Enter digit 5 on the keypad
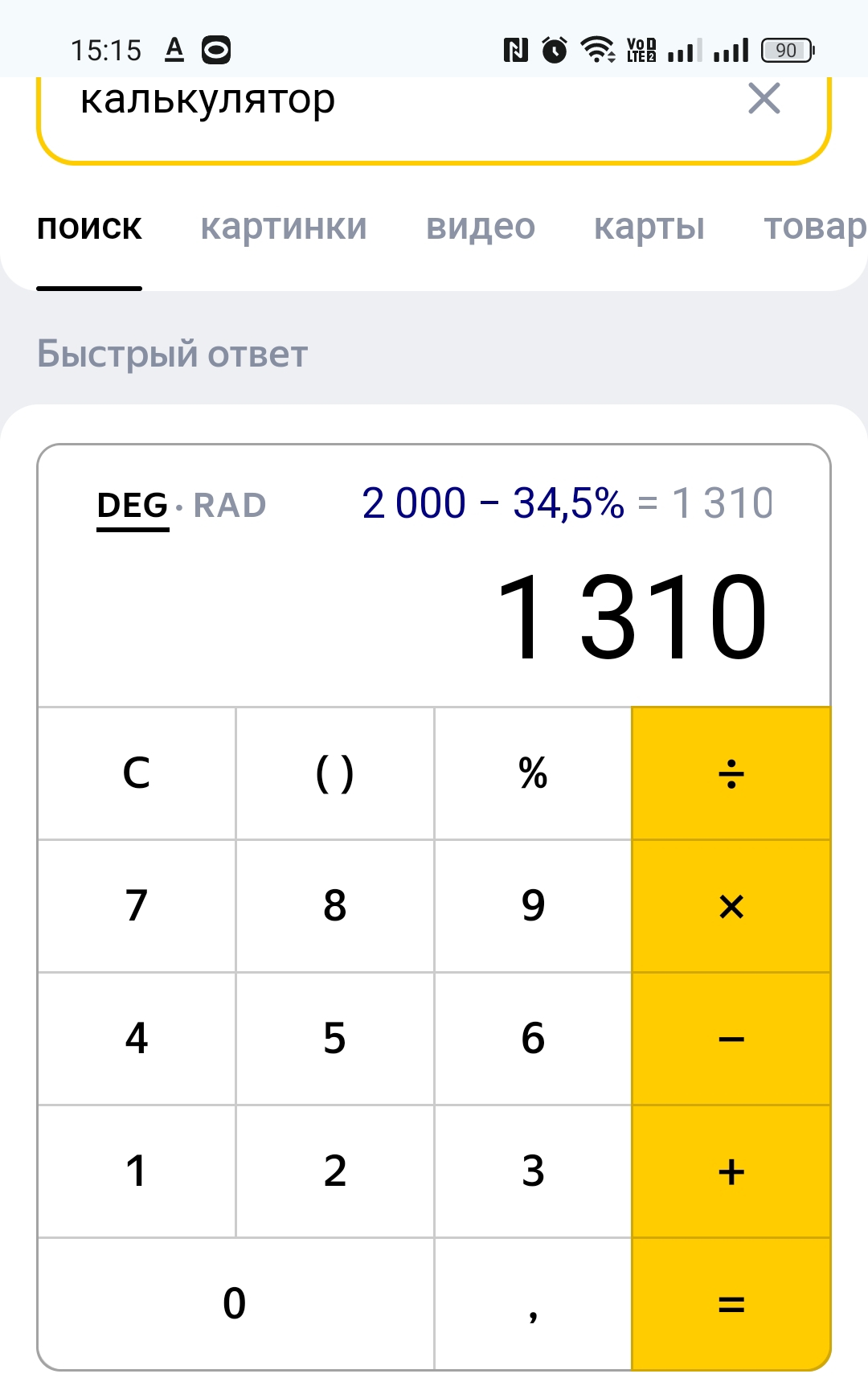The width and height of the screenshot is (868, 1382). click(x=334, y=1039)
